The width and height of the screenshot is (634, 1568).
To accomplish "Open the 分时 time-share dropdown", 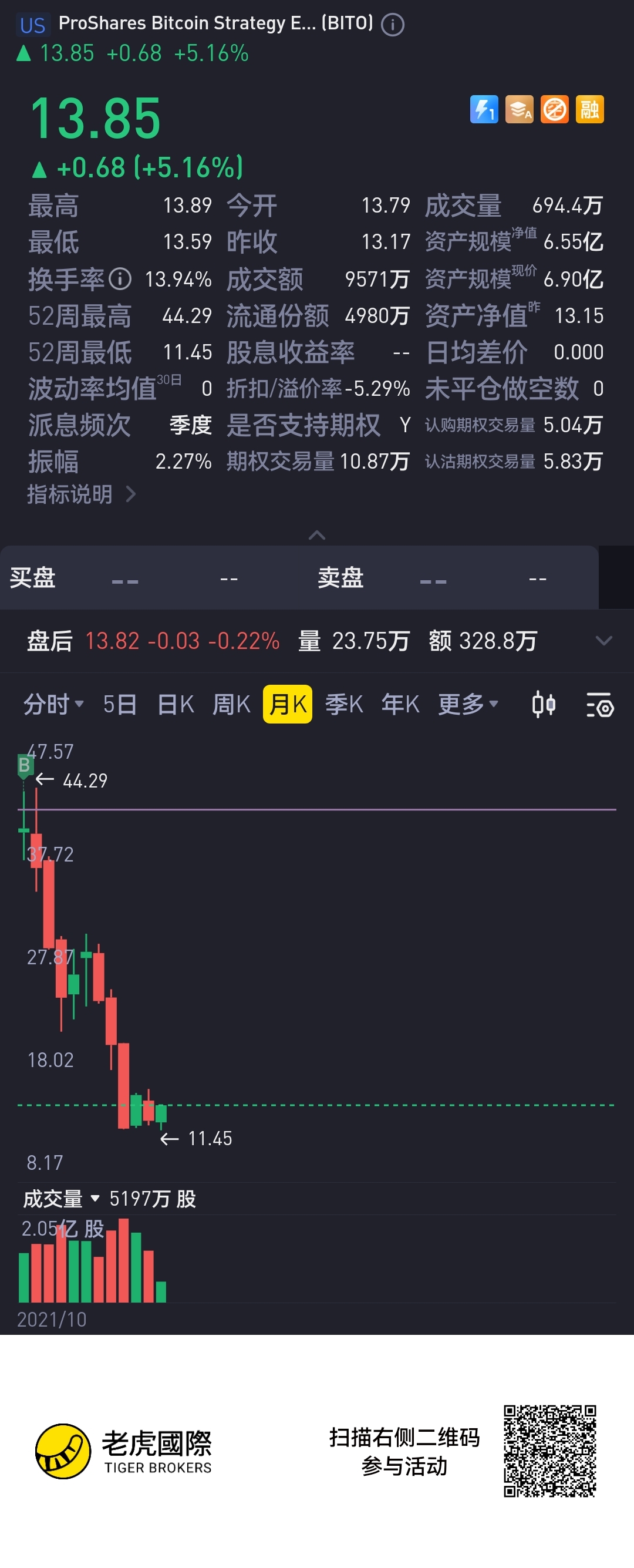I will pos(53,704).
